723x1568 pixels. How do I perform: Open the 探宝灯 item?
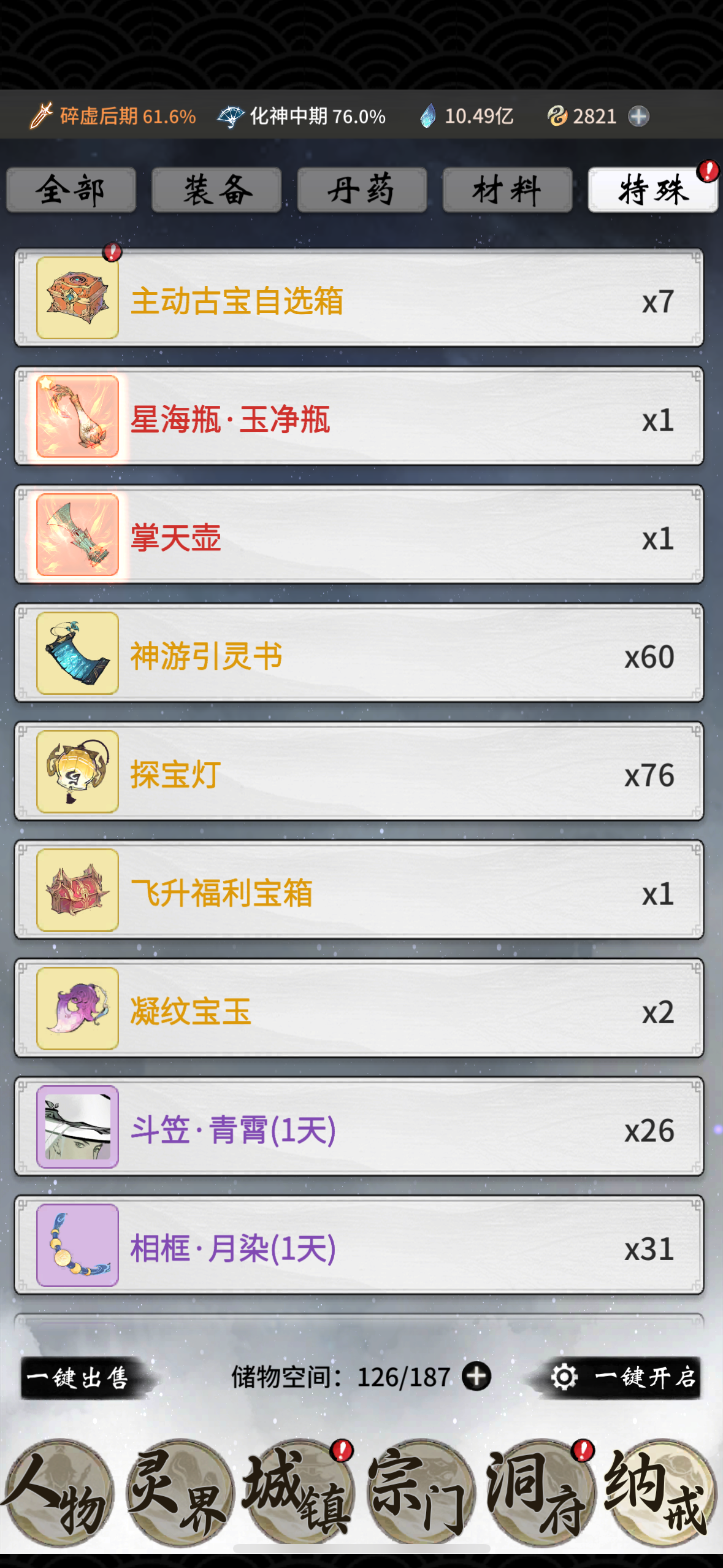[x=359, y=772]
